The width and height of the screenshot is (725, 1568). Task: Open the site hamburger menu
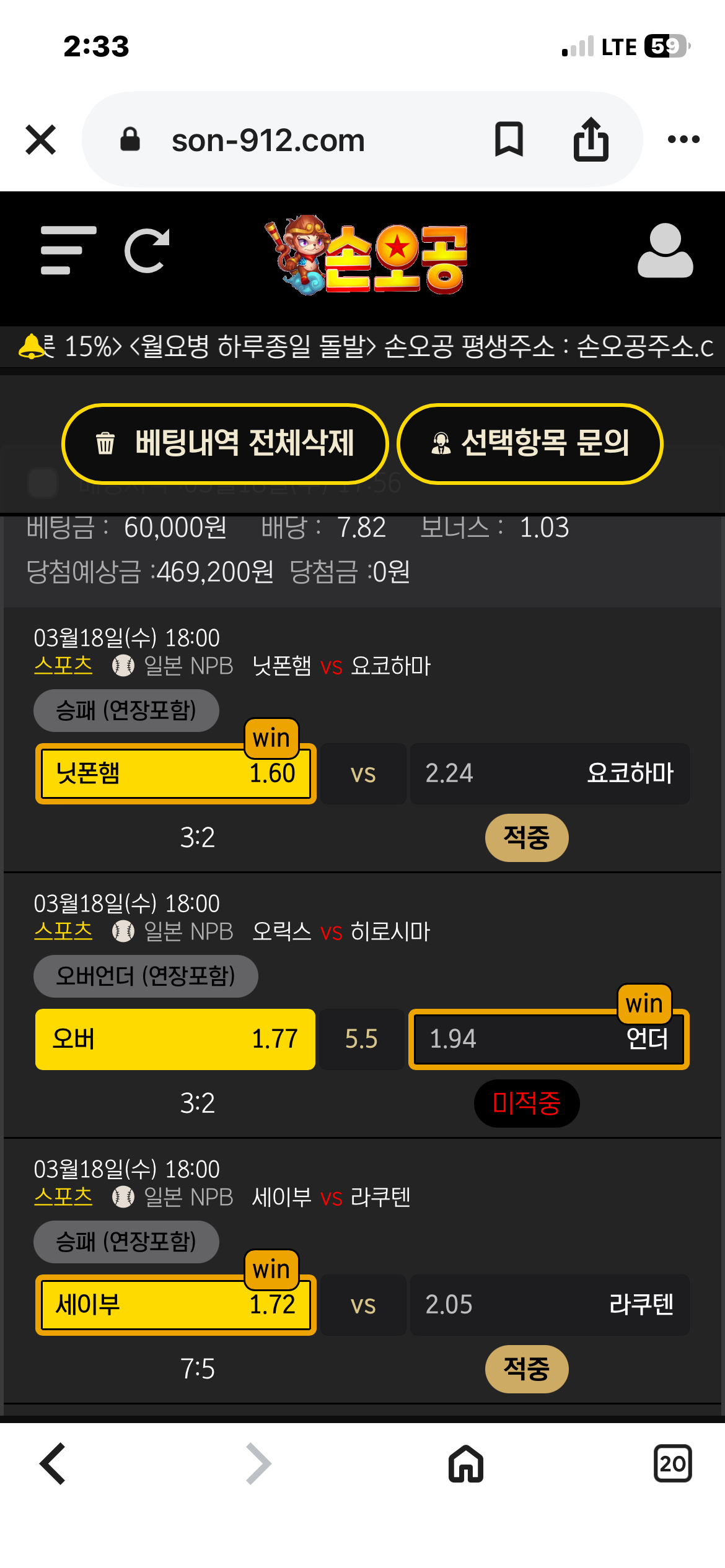[68, 250]
